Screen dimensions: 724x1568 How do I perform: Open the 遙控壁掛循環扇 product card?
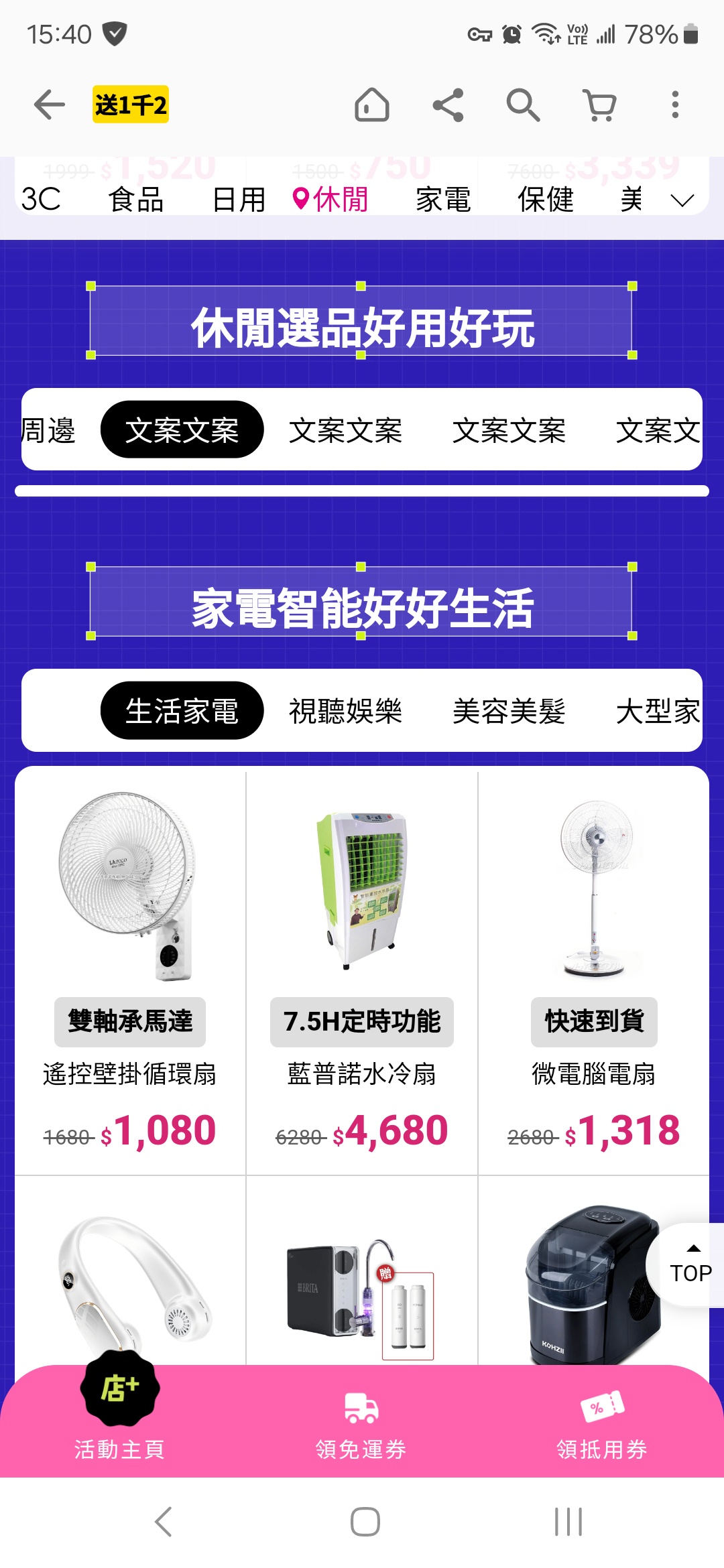click(130, 971)
